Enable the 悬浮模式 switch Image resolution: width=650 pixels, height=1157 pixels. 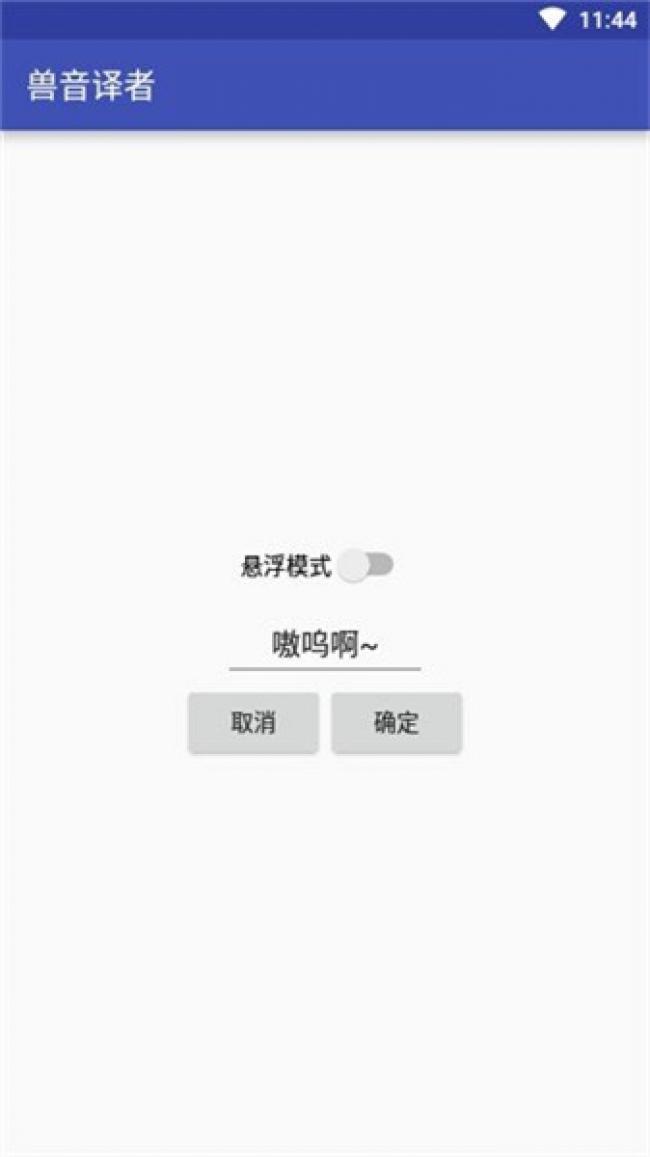(366, 566)
